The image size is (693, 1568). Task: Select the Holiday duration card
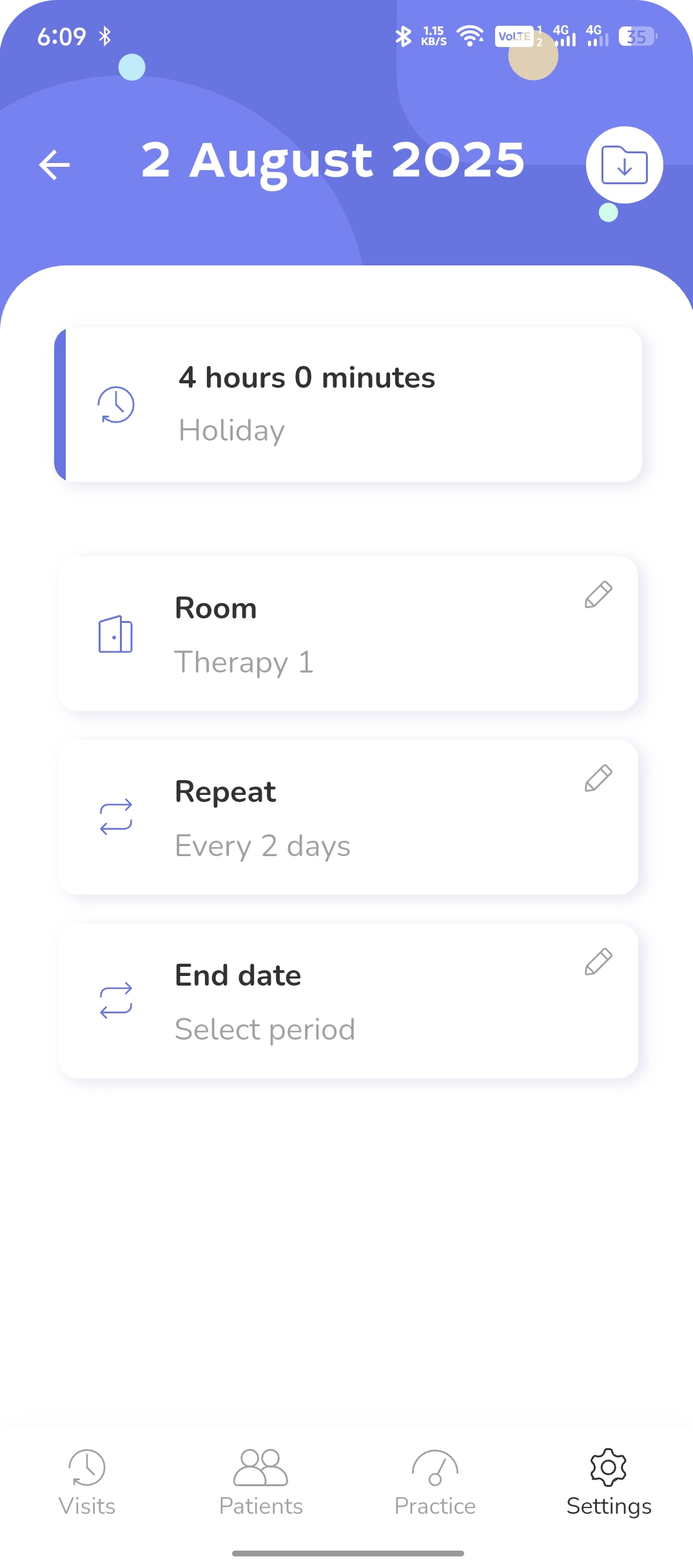(x=348, y=403)
